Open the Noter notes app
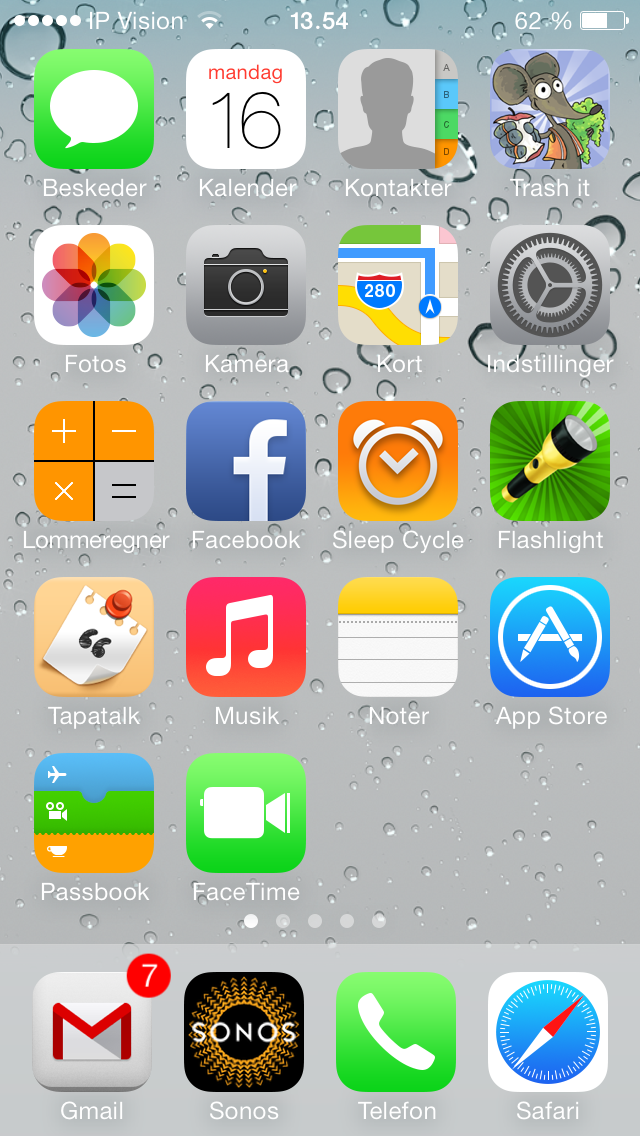Screen dimensions: 640x1136 398,637
